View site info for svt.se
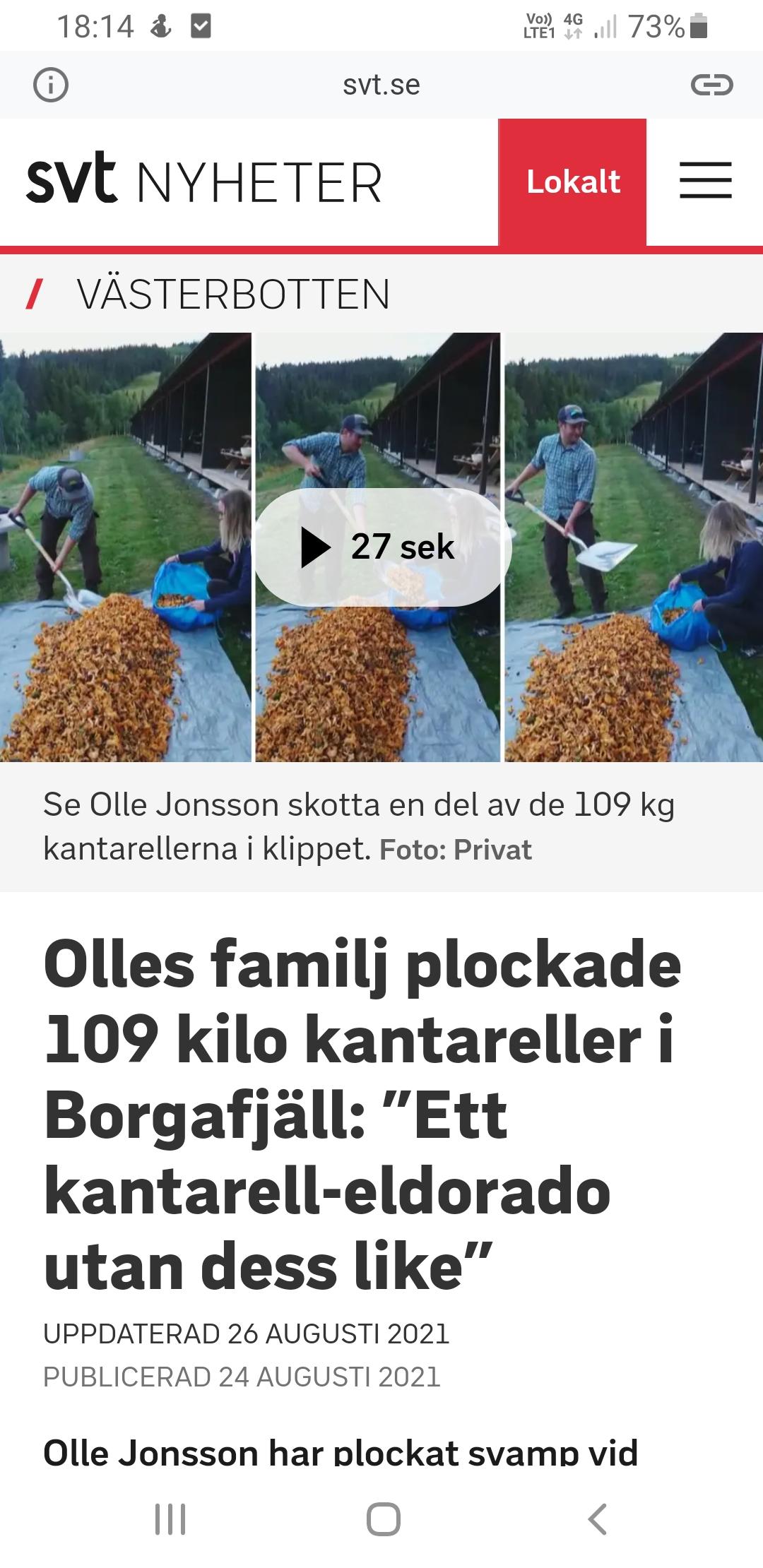763x1568 pixels. click(51, 85)
